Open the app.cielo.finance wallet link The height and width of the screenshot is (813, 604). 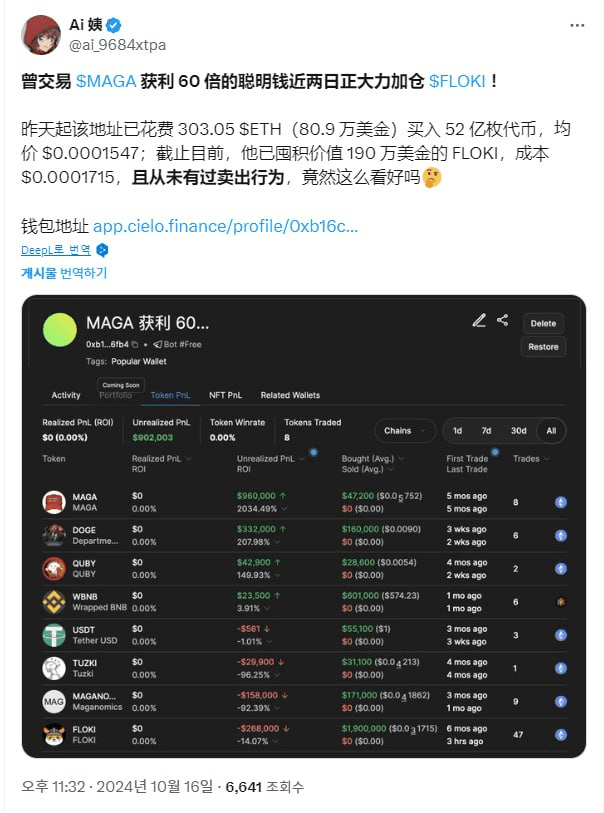click(x=224, y=226)
